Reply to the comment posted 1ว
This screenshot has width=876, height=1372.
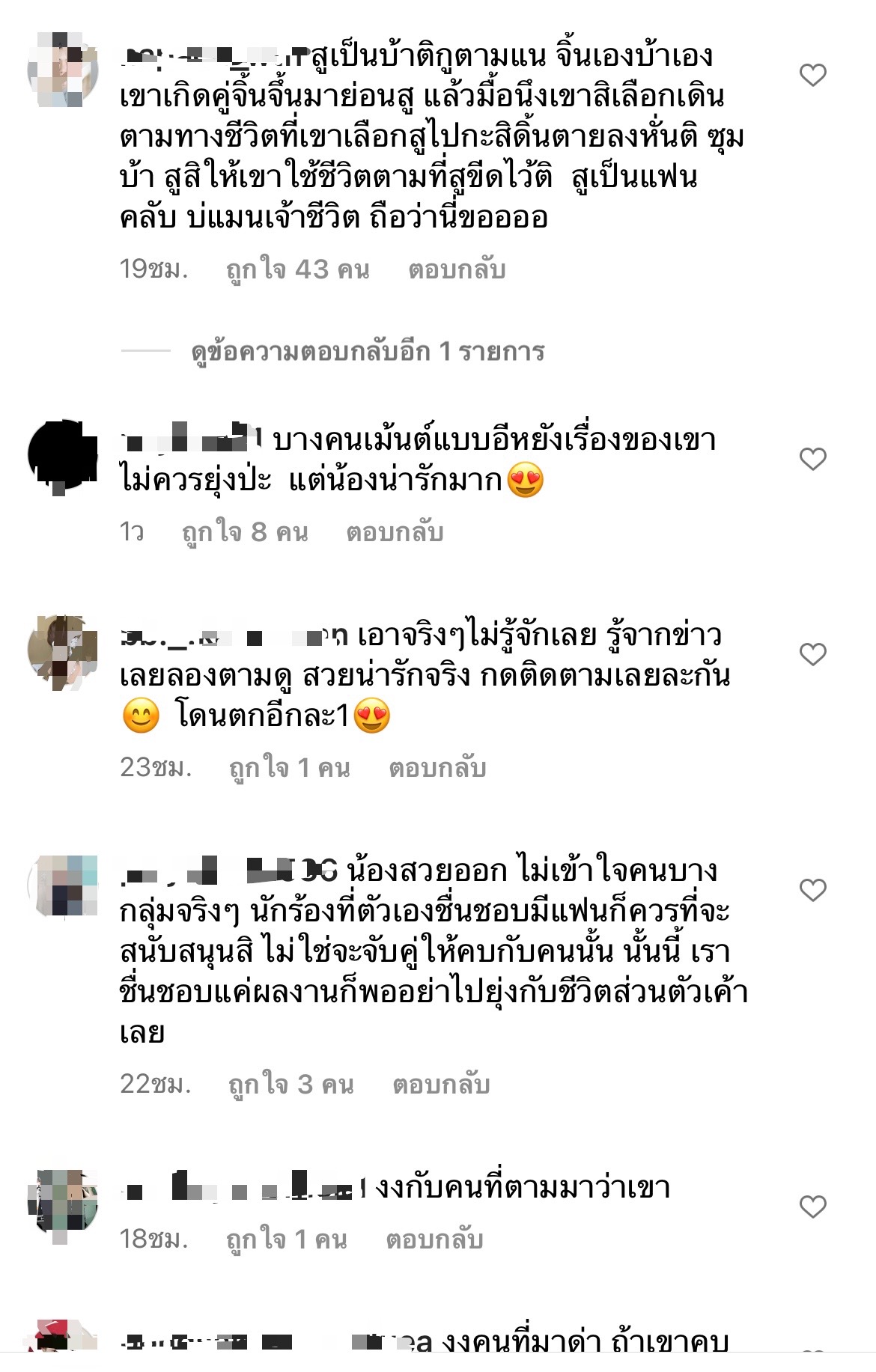(395, 532)
